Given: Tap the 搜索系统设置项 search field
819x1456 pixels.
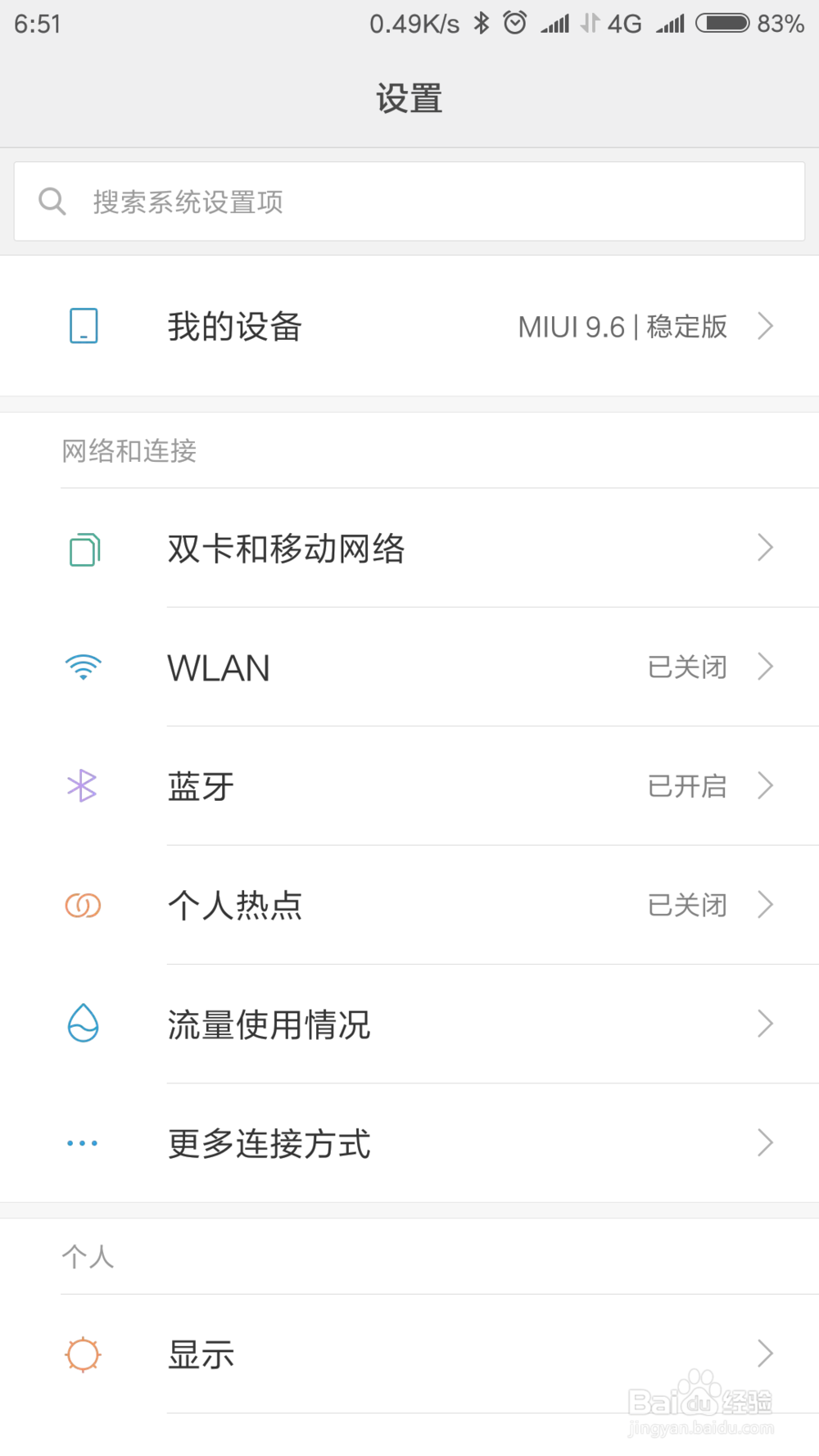Looking at the screenshot, I should (409, 201).
